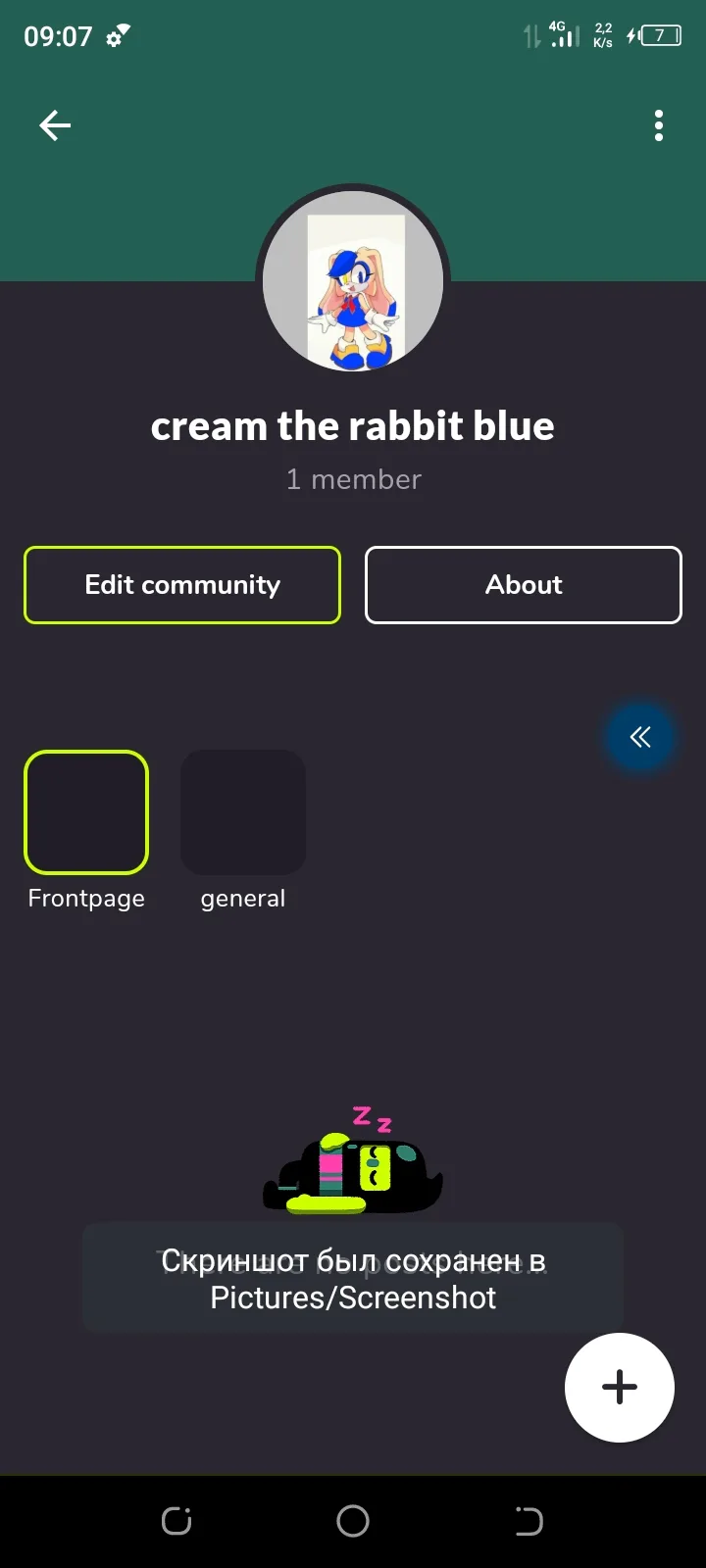Open the general channel
The width and height of the screenshot is (706, 1568).
tap(243, 812)
